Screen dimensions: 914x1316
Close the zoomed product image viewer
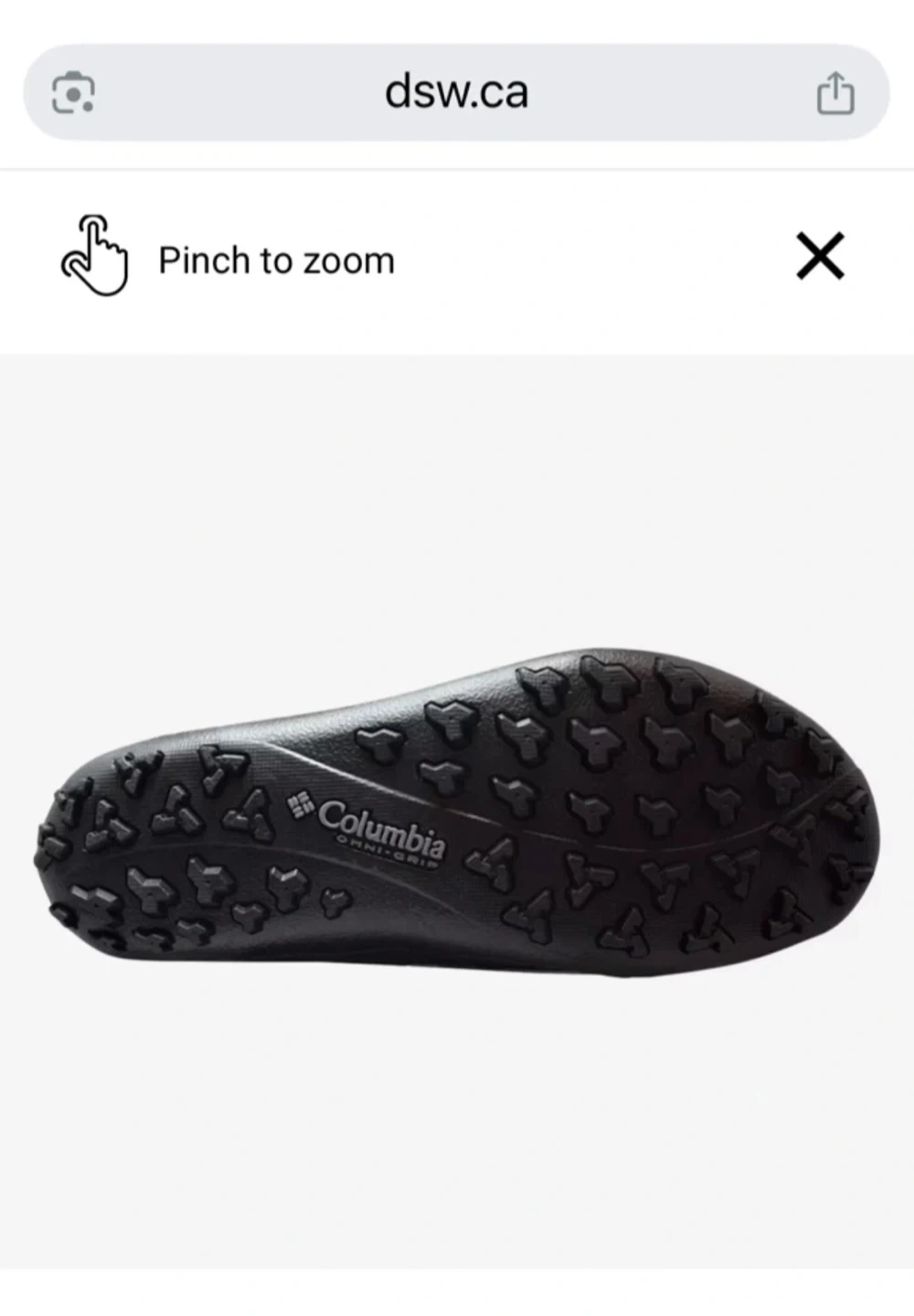pos(820,257)
